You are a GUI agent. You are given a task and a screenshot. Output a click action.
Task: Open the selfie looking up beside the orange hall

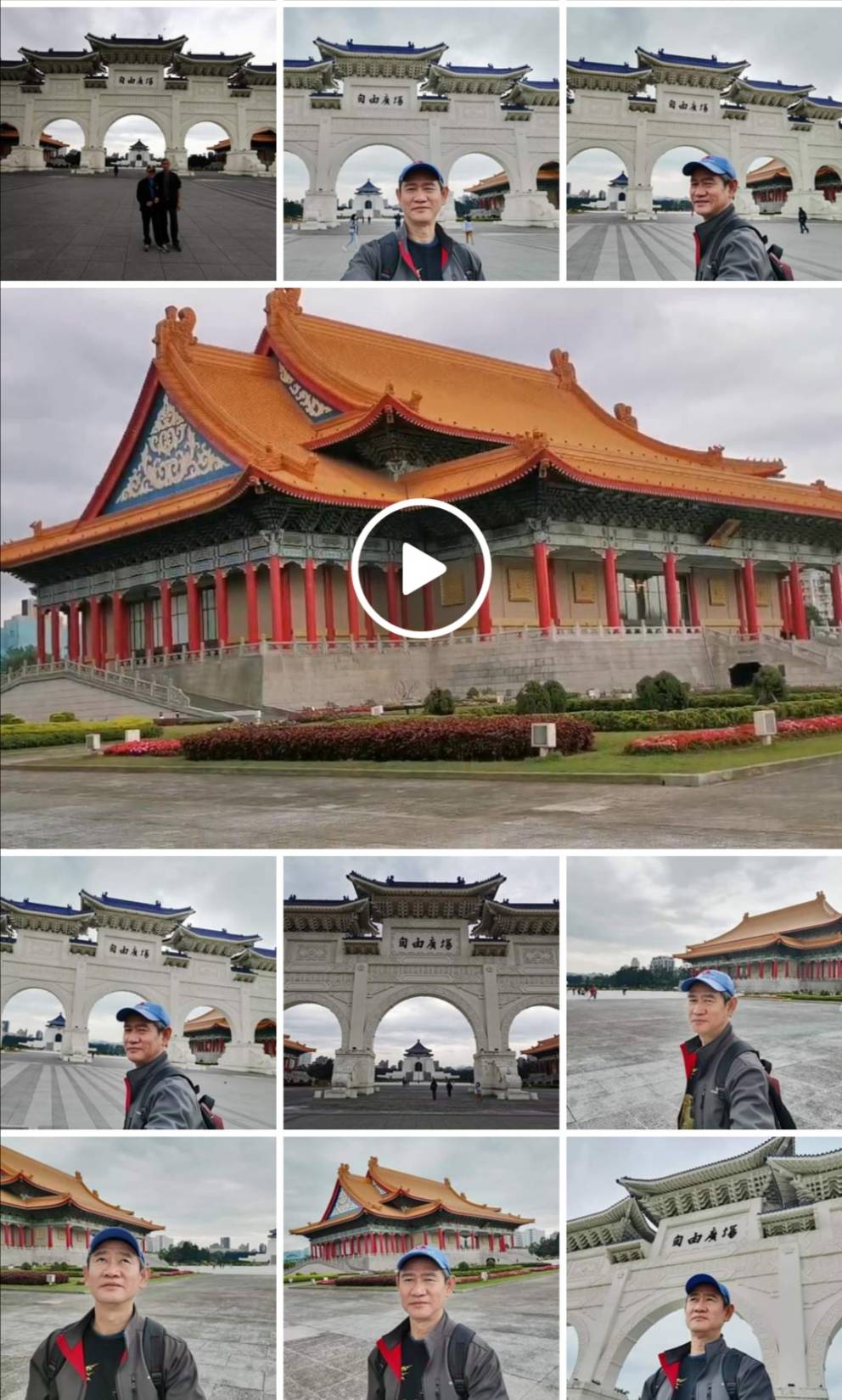click(138, 1268)
